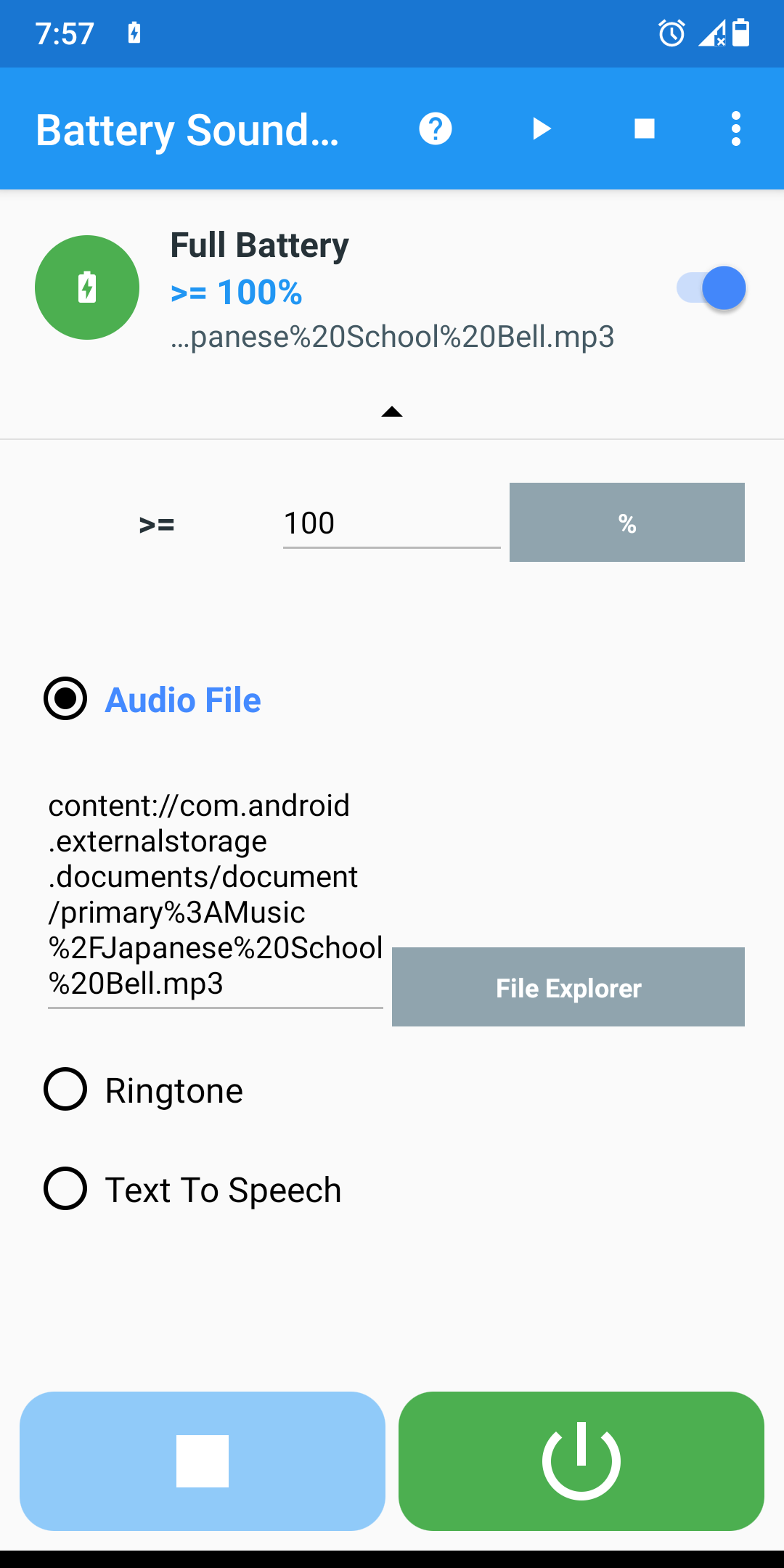Viewport: 784px width, 1568px height.
Task: Open the three-dot overflow menu
Action: [736, 129]
